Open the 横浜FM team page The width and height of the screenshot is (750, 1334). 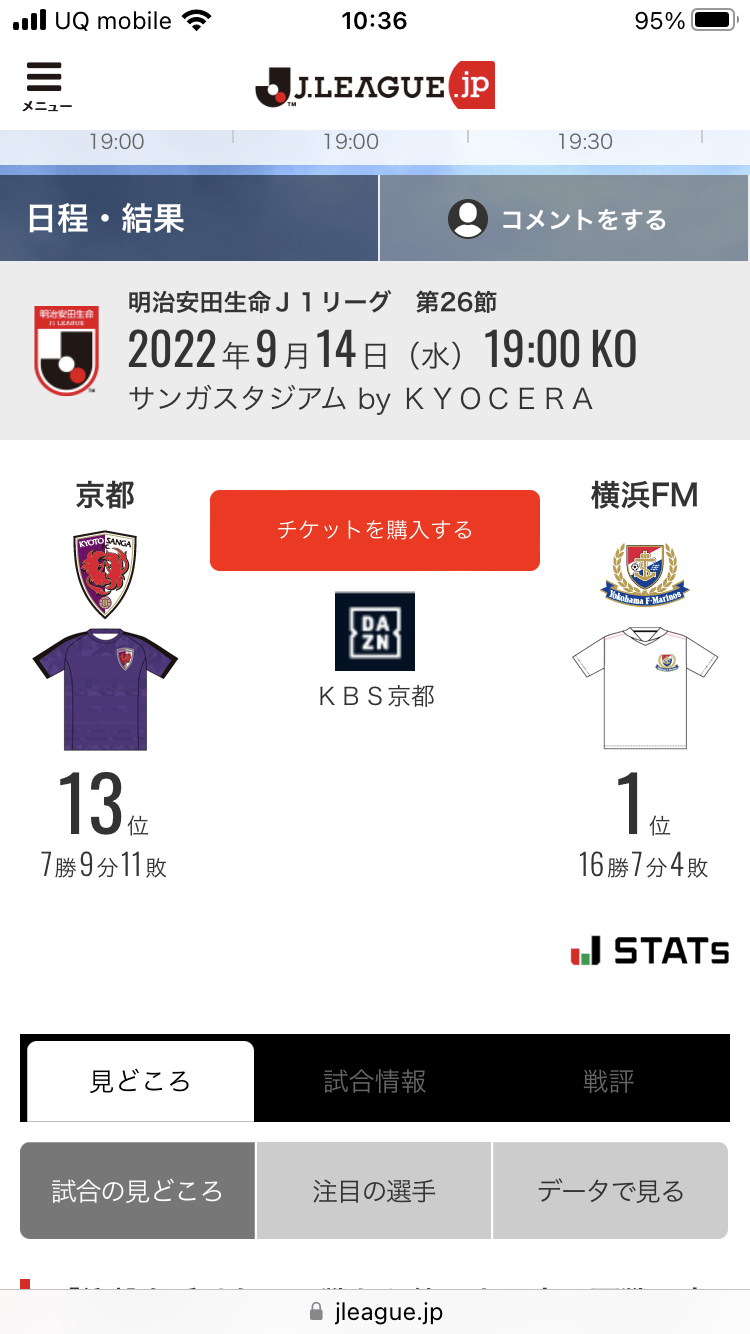(644, 574)
